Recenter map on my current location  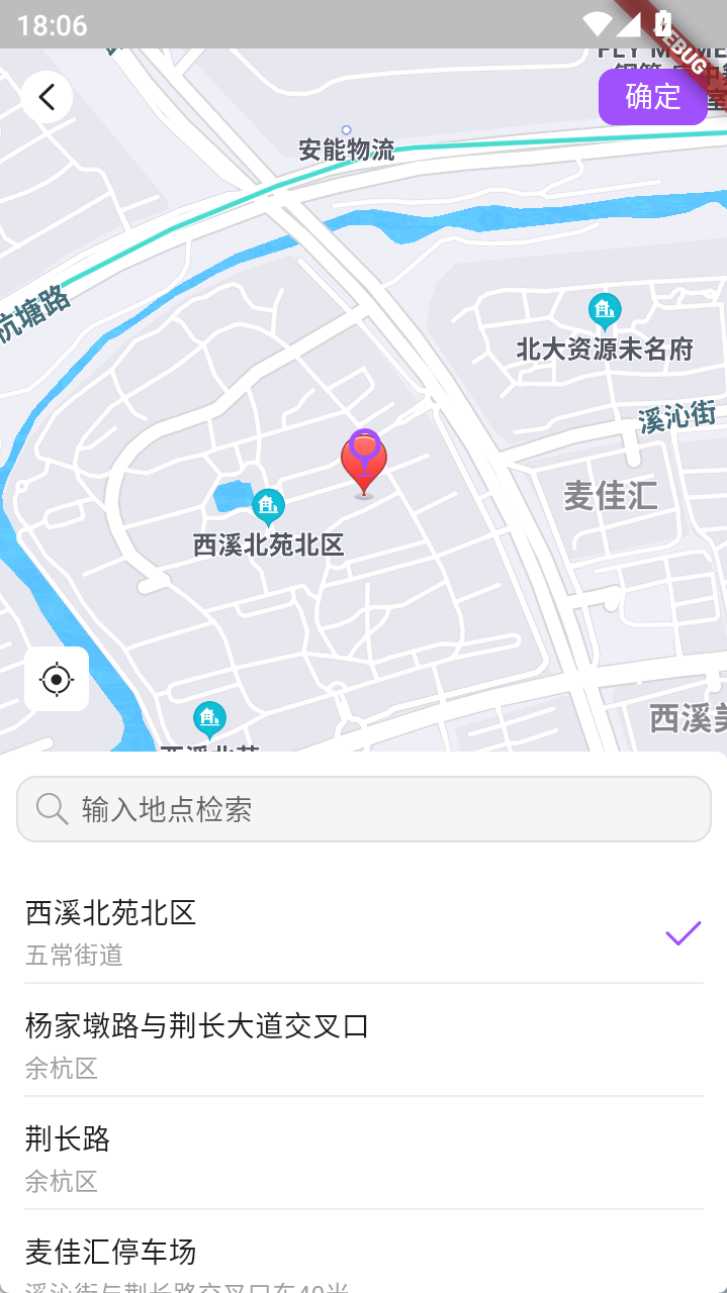point(57,680)
